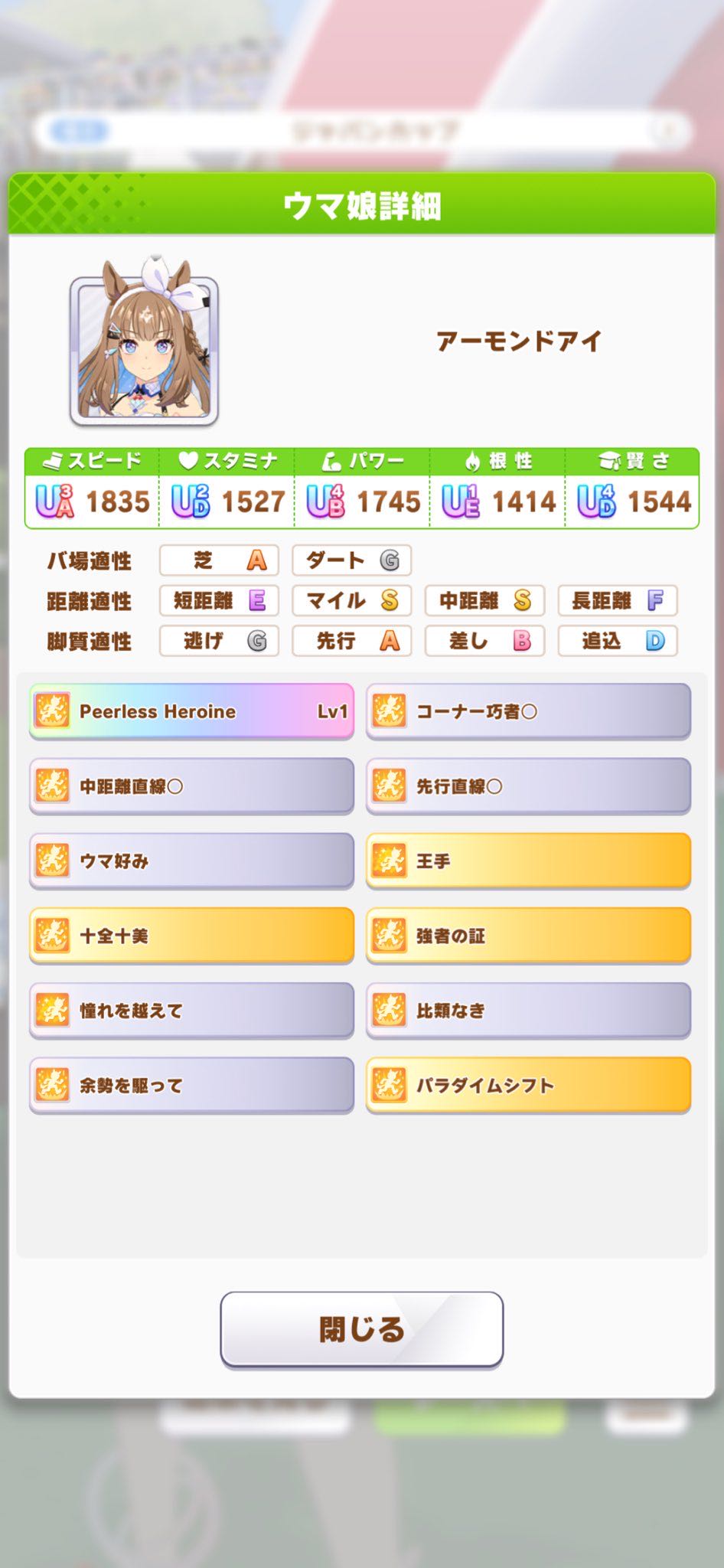Select the 中距離直線○ skill

(x=191, y=786)
